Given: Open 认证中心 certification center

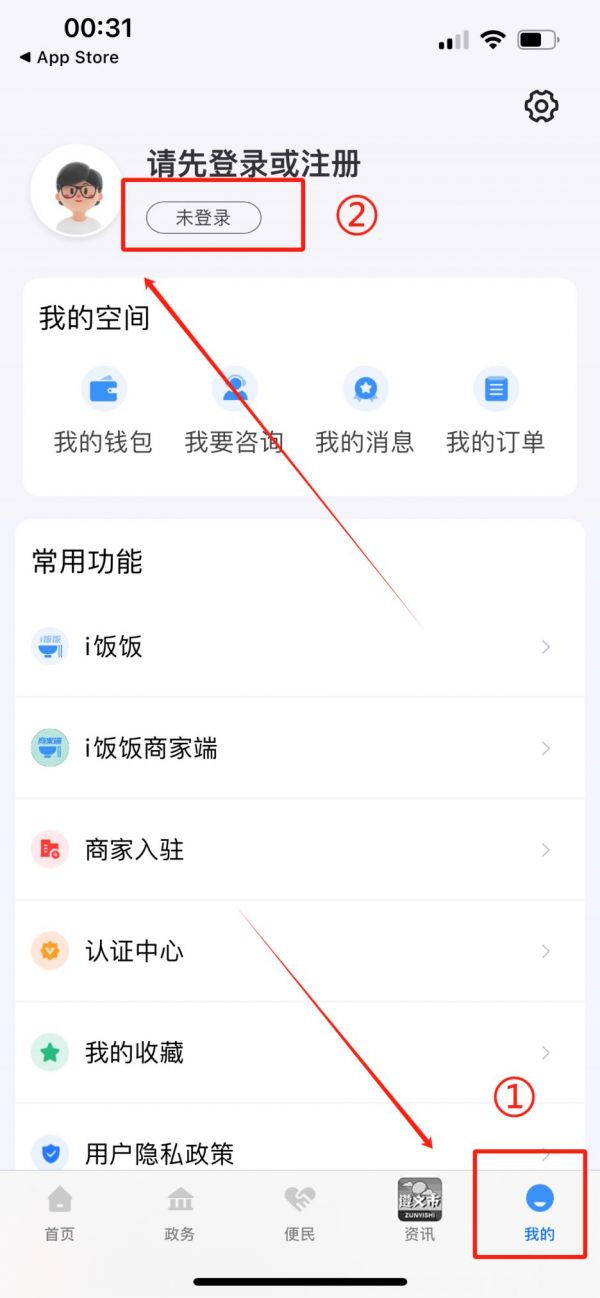Looking at the screenshot, I should click(300, 951).
